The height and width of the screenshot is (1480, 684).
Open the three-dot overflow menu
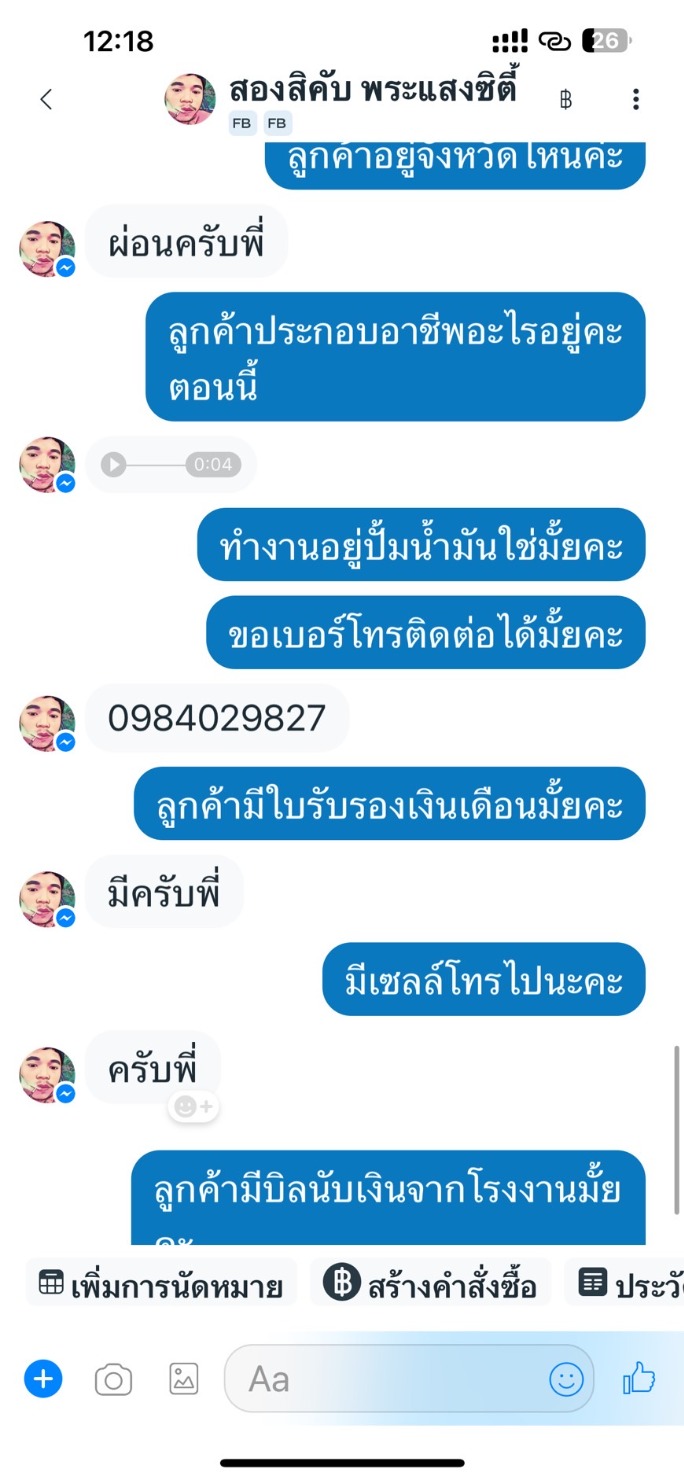click(x=636, y=99)
